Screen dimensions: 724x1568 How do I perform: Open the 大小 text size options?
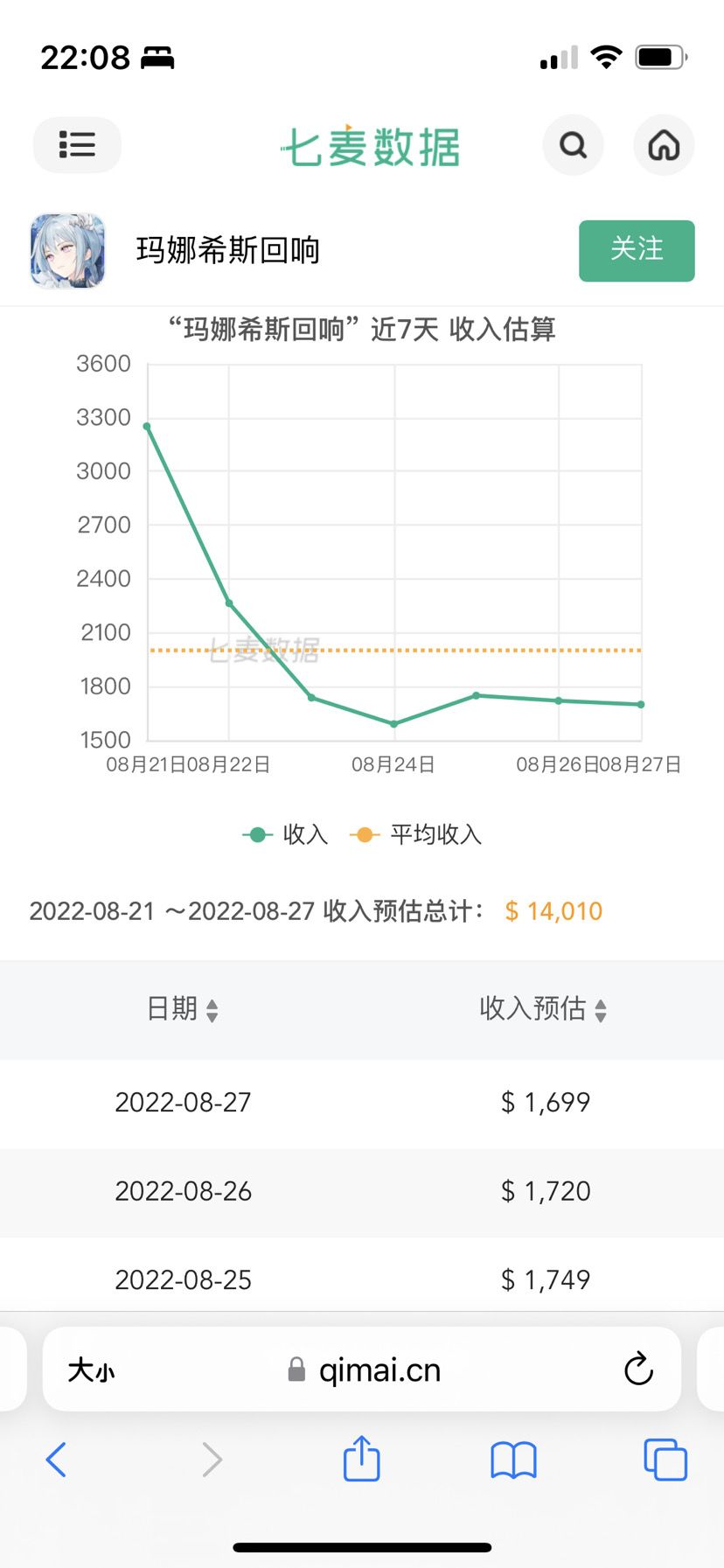point(91,1369)
